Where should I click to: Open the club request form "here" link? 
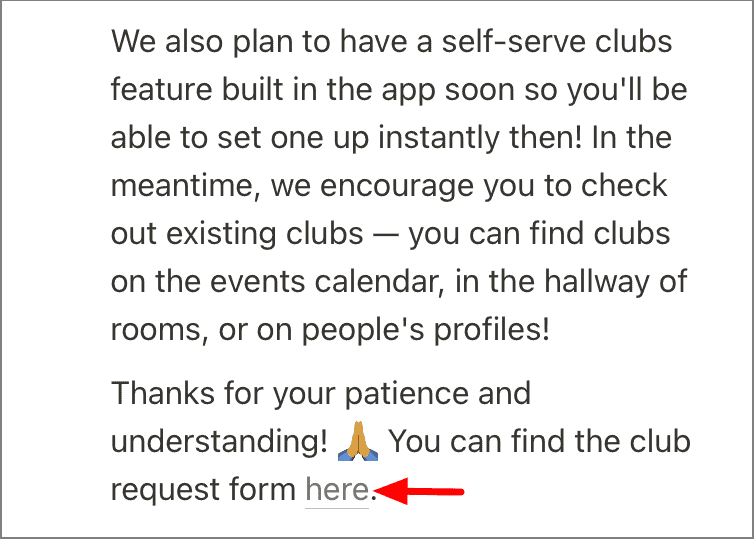point(337,491)
